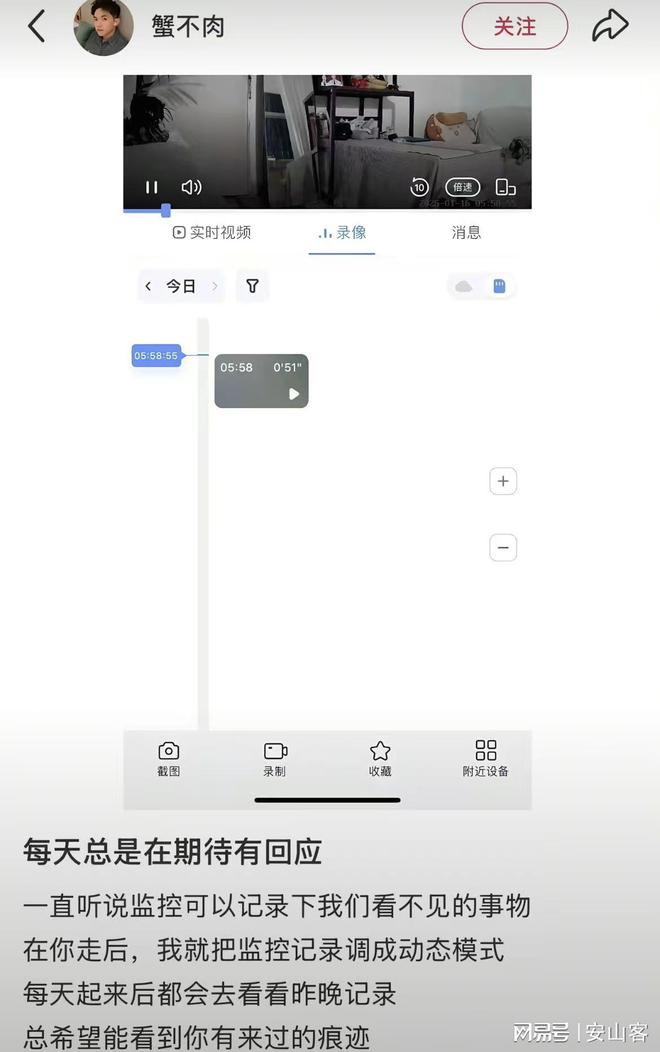The height and width of the screenshot is (1052, 660).
Task: Share this post
Action: point(609,27)
